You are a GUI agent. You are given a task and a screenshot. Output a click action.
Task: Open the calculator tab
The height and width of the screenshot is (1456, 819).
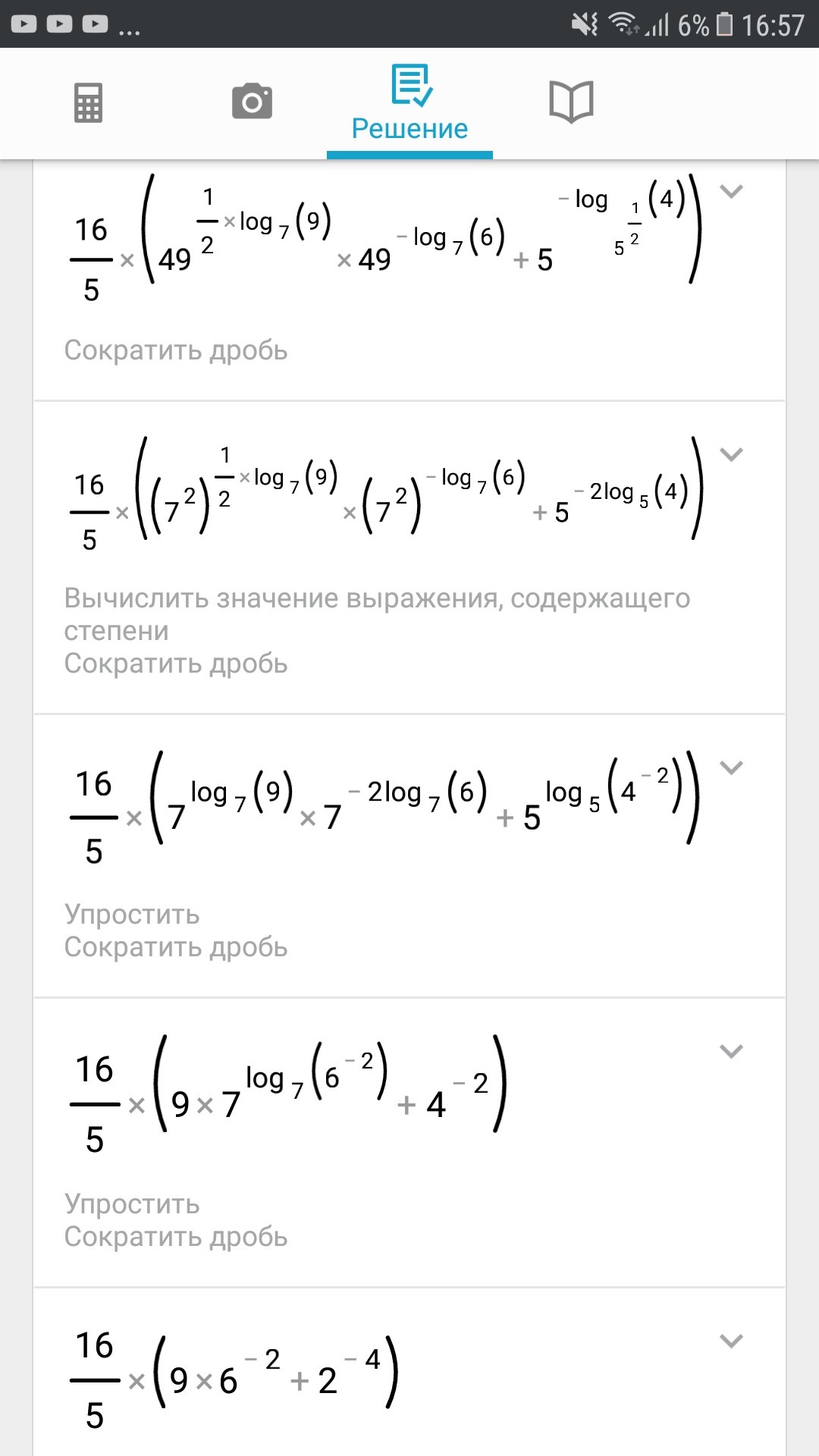[88, 102]
